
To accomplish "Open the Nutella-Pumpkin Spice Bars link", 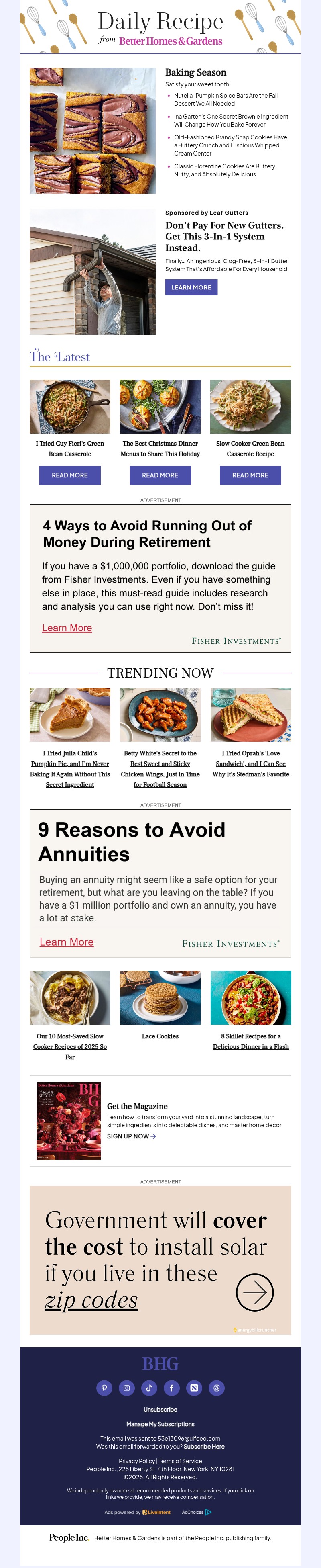I will click(x=225, y=96).
